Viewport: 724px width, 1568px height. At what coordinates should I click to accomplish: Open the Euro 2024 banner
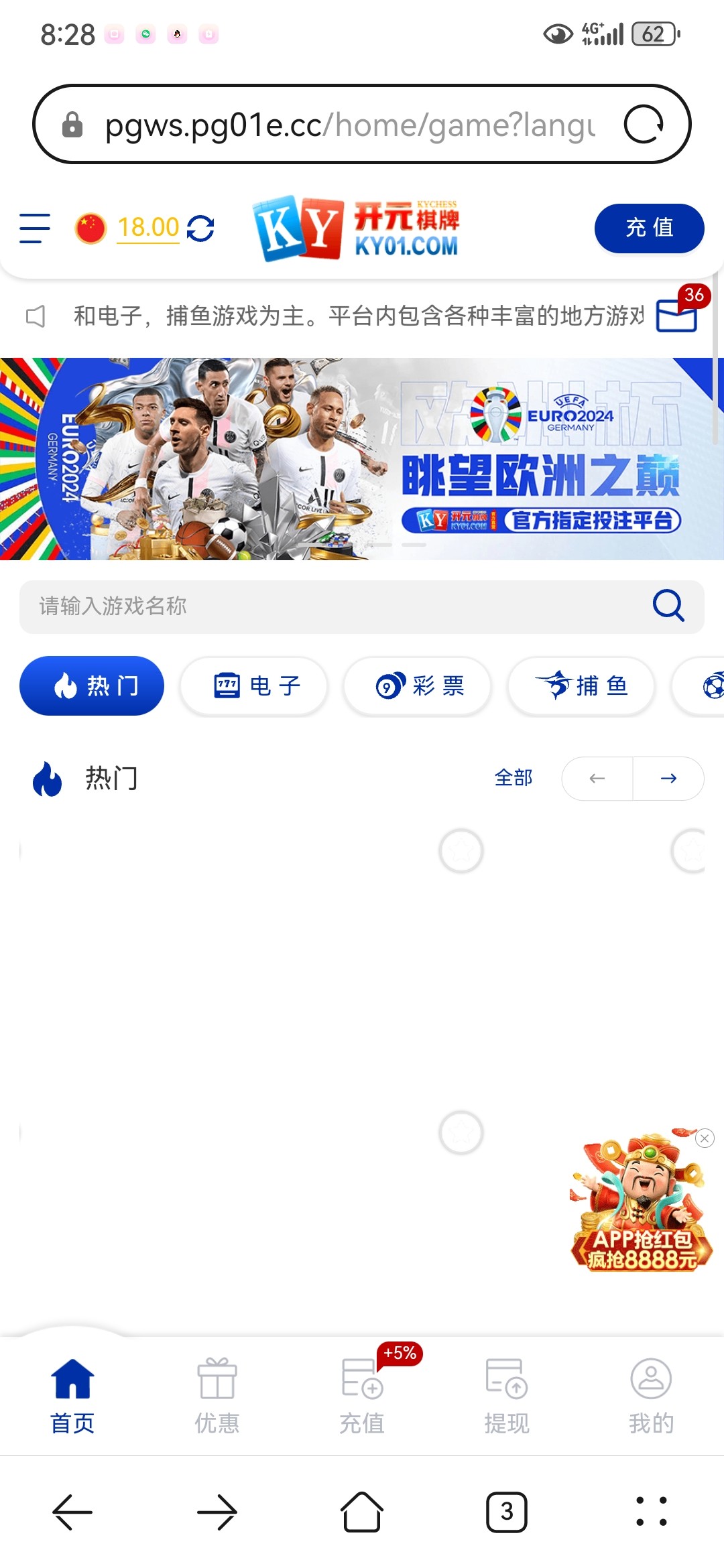tap(362, 459)
